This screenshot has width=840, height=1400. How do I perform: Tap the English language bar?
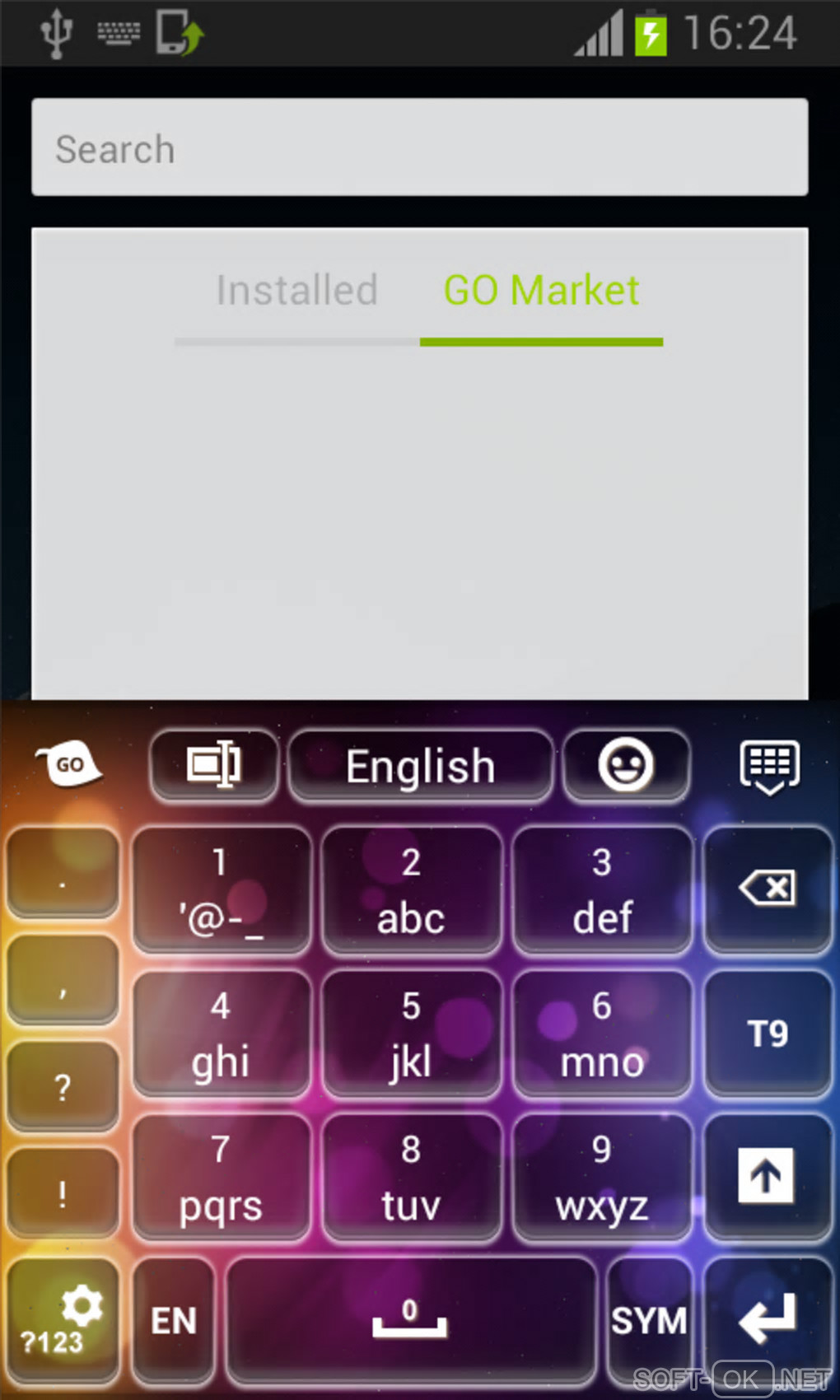(420, 766)
